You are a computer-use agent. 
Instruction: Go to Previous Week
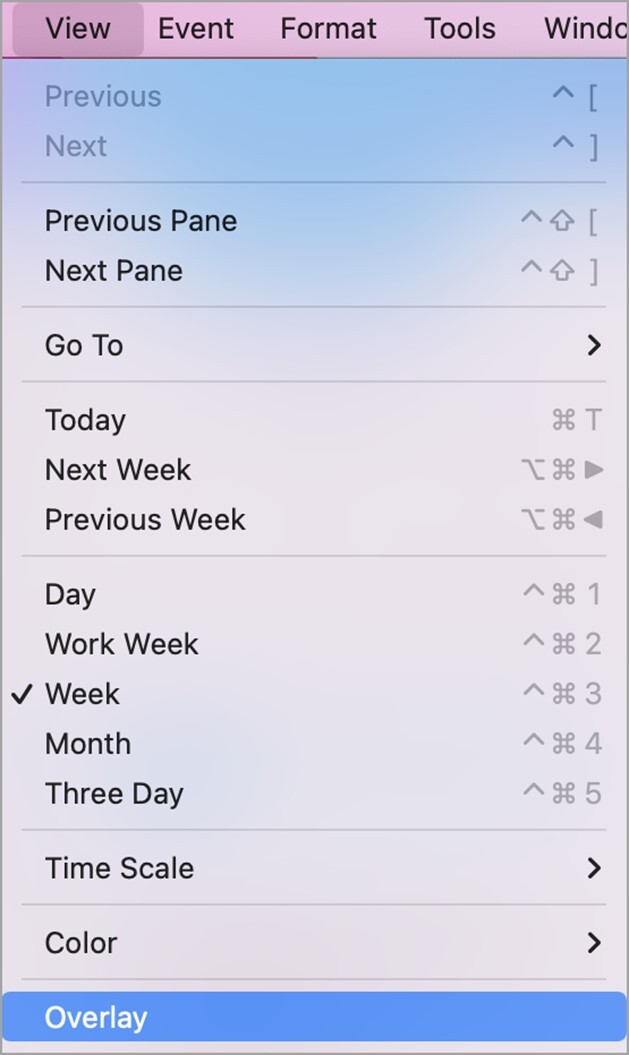(314, 519)
